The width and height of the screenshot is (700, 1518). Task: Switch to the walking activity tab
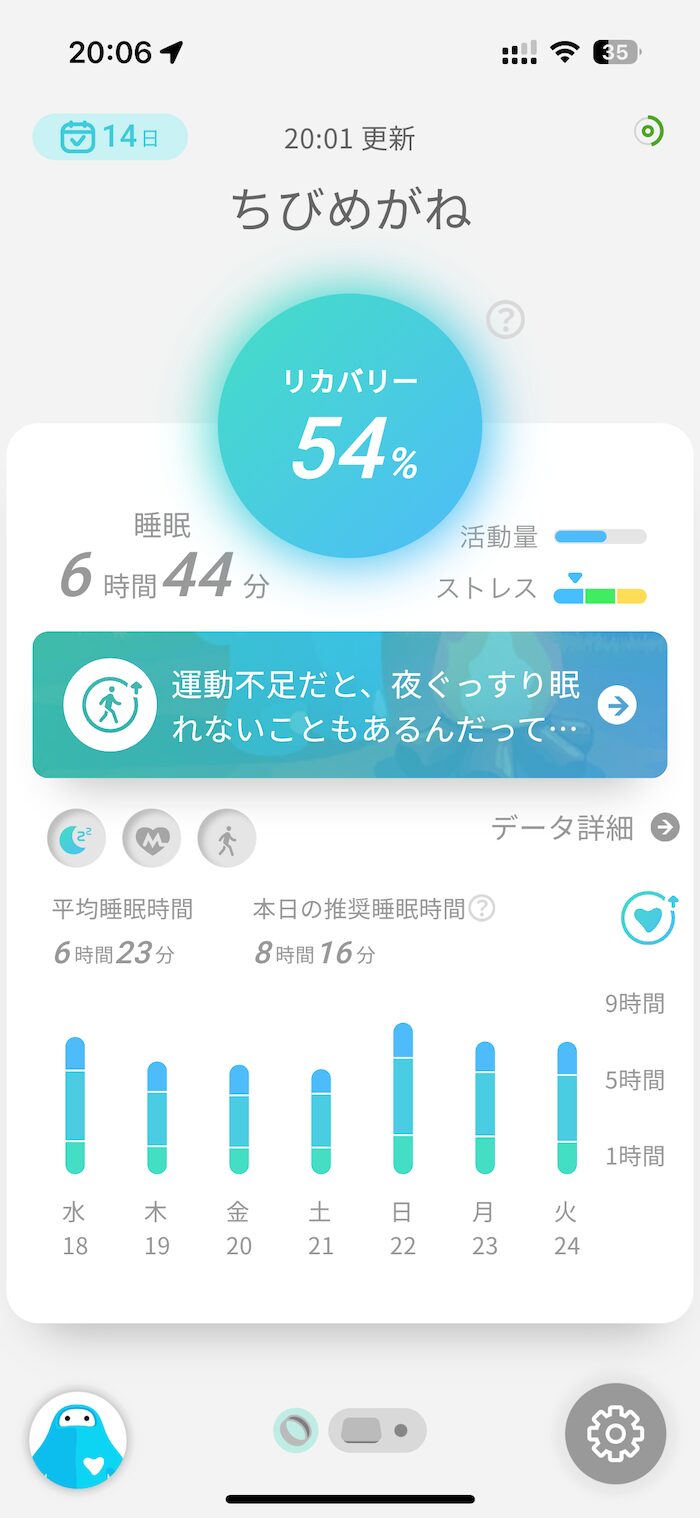coord(227,838)
